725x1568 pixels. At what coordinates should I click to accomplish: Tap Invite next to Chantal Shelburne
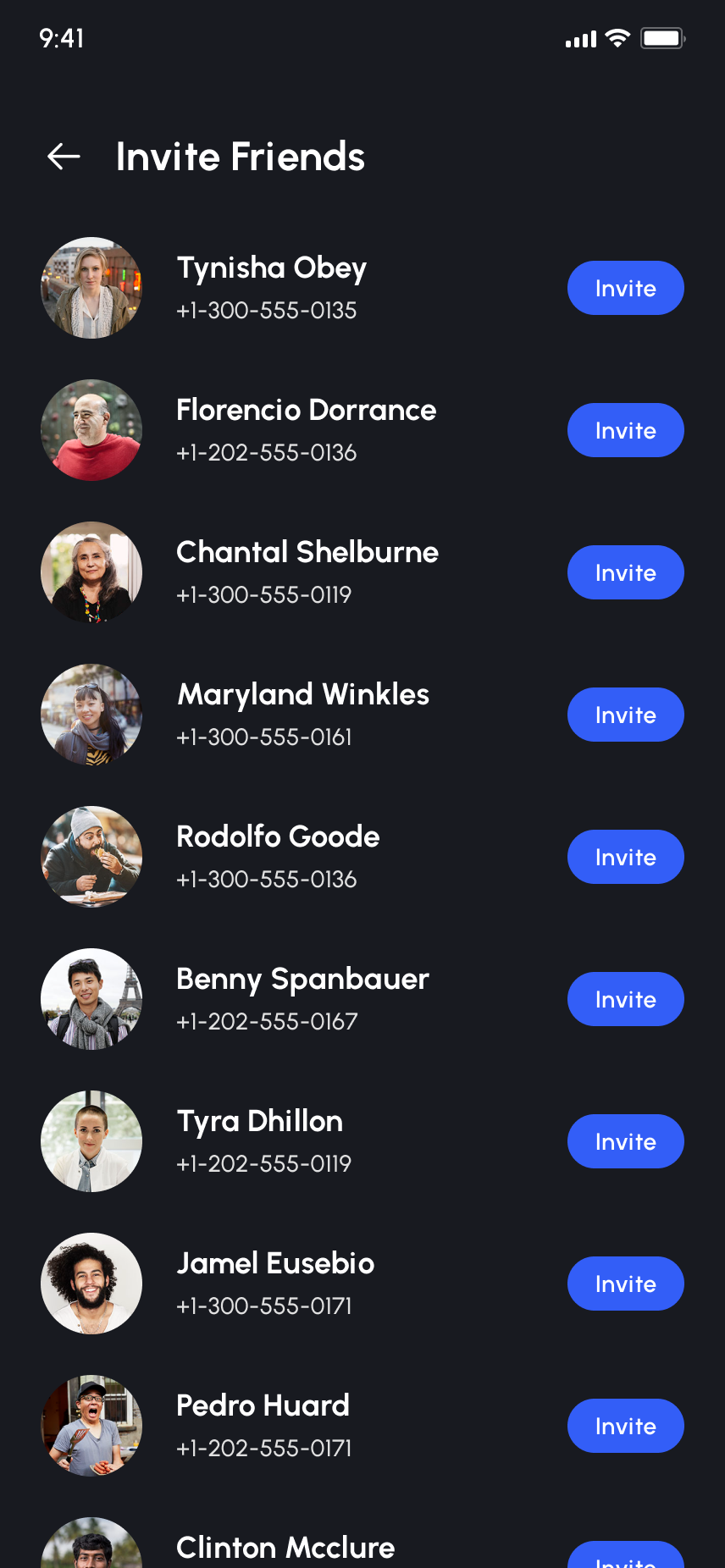(625, 573)
